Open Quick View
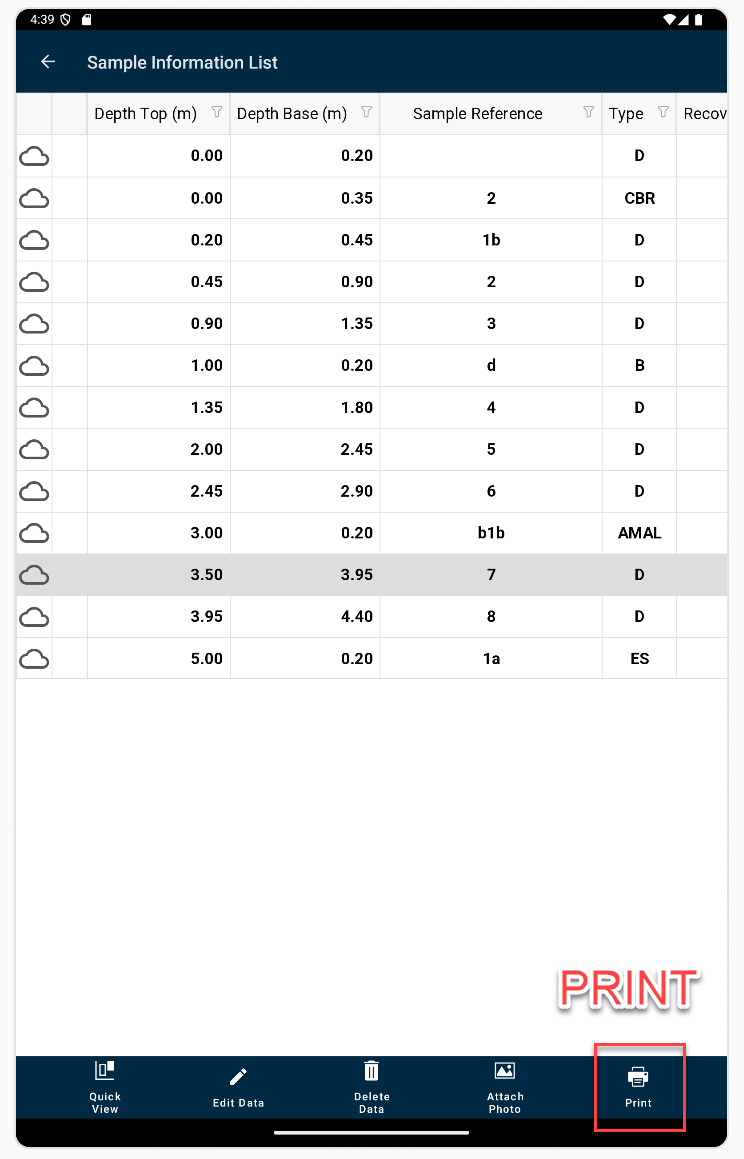744x1159 pixels. tap(105, 1087)
